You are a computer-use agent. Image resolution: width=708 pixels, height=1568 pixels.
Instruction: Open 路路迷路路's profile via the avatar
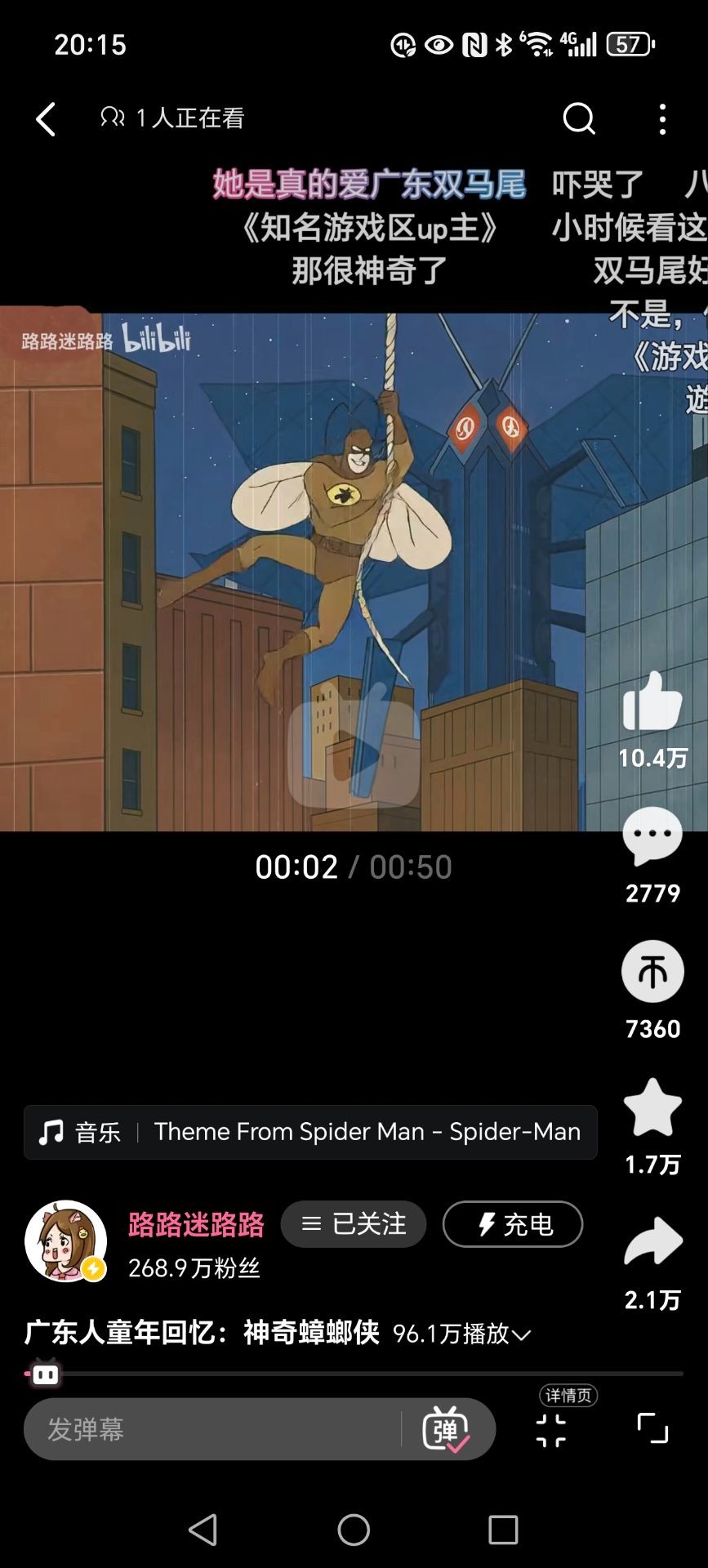pos(65,1241)
